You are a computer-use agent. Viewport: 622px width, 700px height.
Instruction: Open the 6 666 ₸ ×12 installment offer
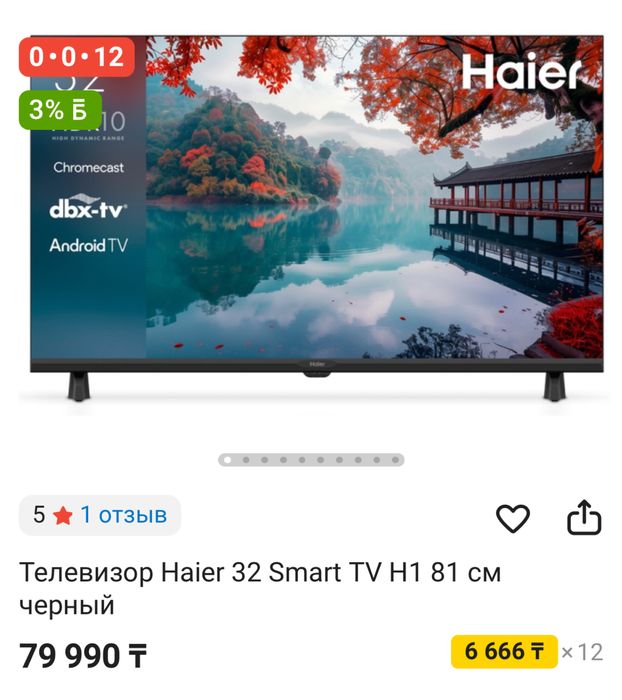click(x=527, y=652)
